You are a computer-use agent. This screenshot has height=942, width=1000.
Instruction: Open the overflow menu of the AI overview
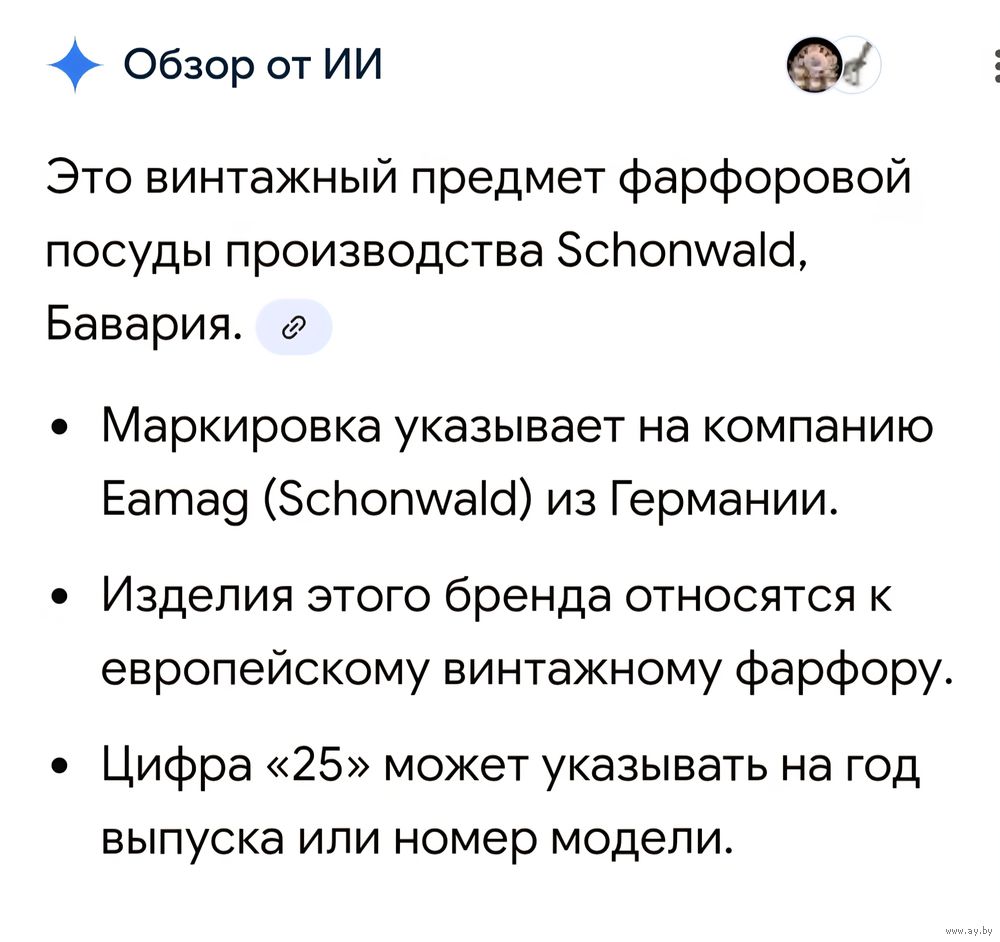click(994, 68)
